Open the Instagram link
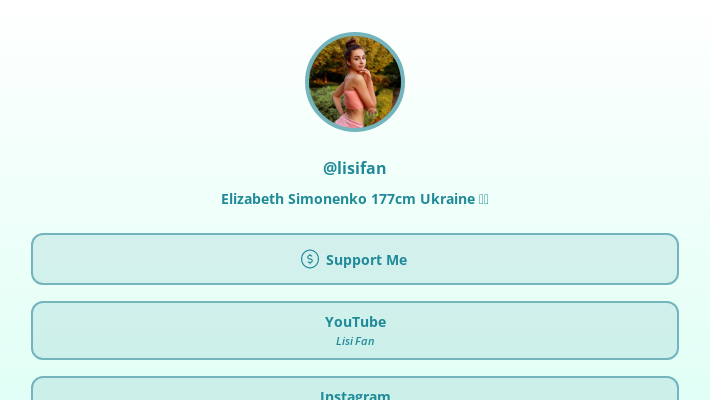The image size is (710, 400). (x=354, y=391)
